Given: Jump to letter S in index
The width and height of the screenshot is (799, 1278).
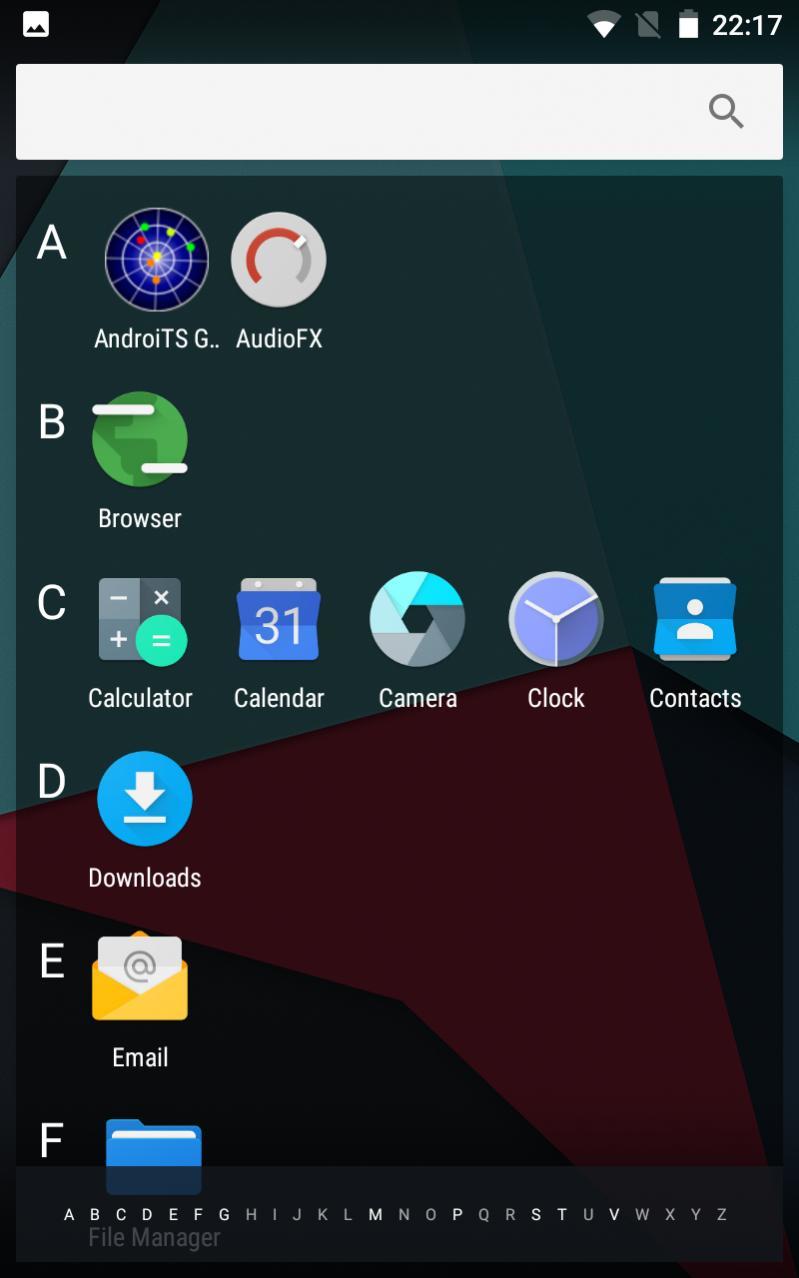Looking at the screenshot, I should [536, 1215].
